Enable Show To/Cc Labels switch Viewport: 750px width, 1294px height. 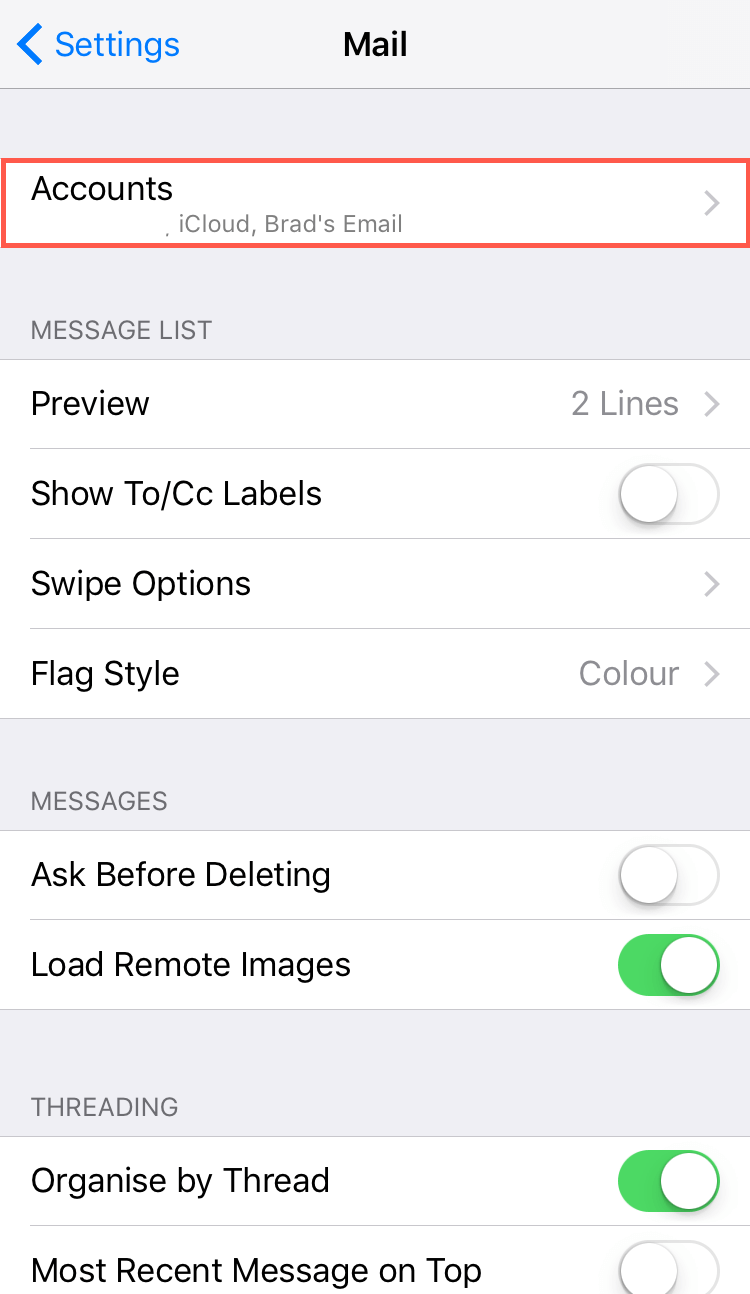[669, 494]
